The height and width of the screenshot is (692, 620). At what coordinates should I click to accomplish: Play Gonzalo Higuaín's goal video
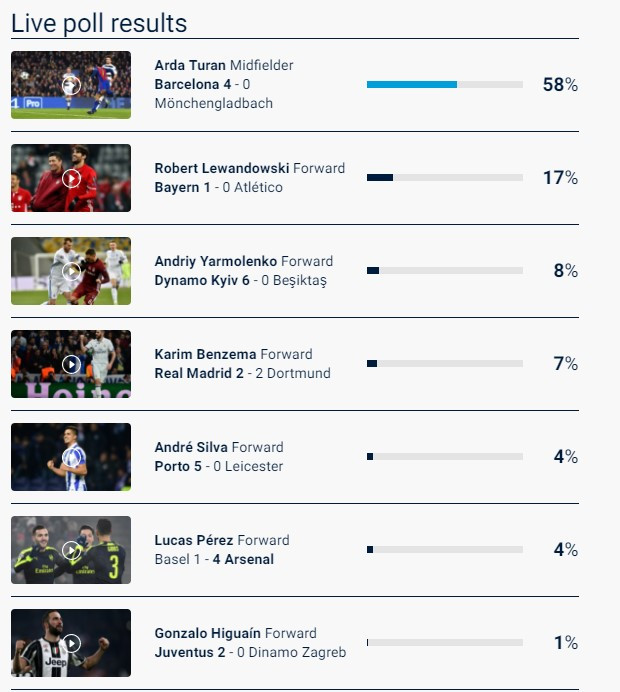71,643
